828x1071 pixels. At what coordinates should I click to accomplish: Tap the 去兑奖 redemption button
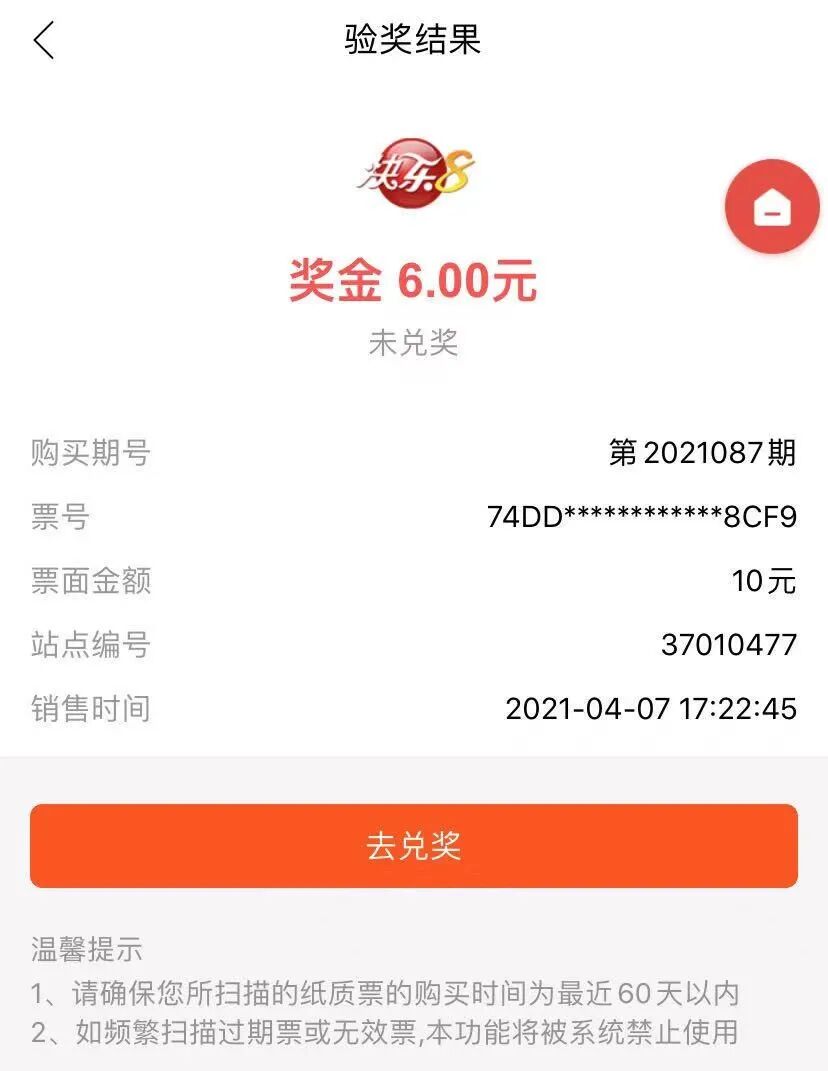(x=414, y=844)
